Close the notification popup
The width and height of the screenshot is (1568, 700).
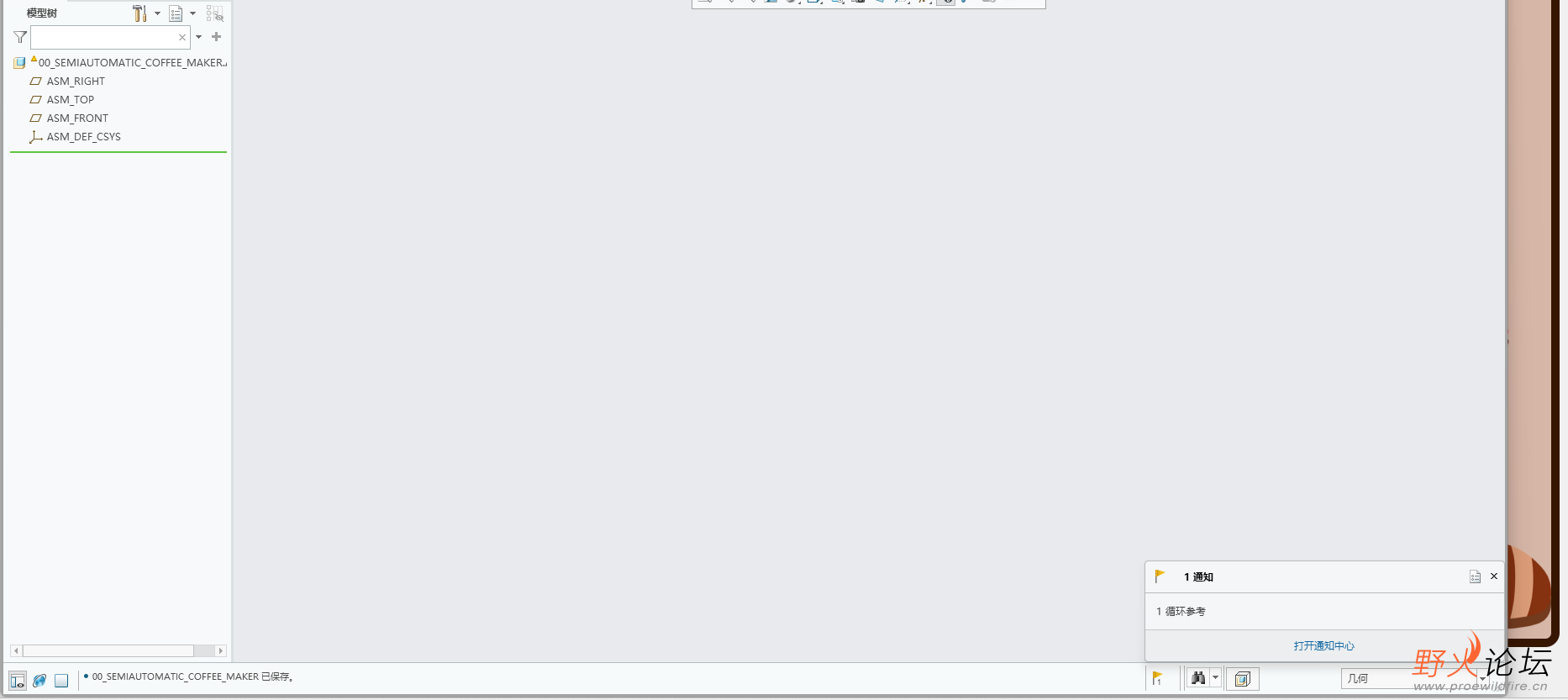(x=1494, y=576)
